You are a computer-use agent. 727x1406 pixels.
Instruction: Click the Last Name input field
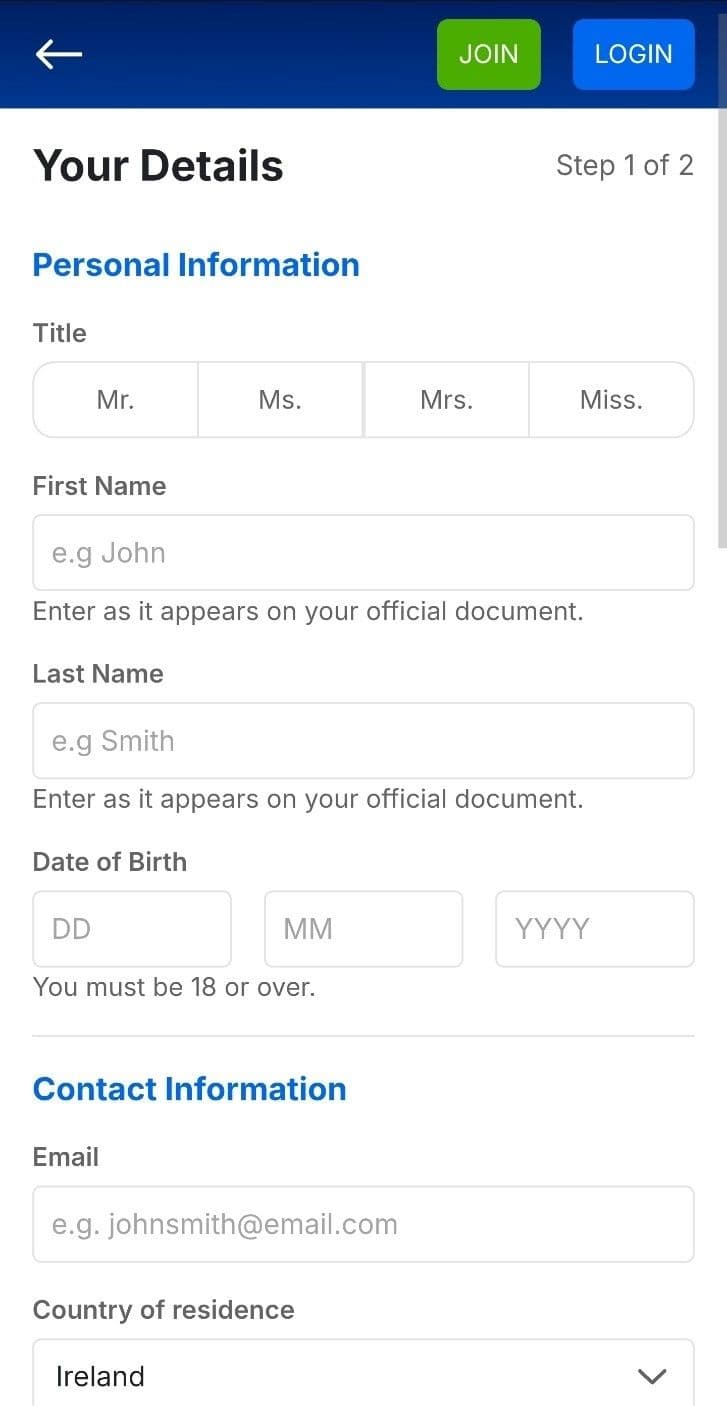point(363,740)
